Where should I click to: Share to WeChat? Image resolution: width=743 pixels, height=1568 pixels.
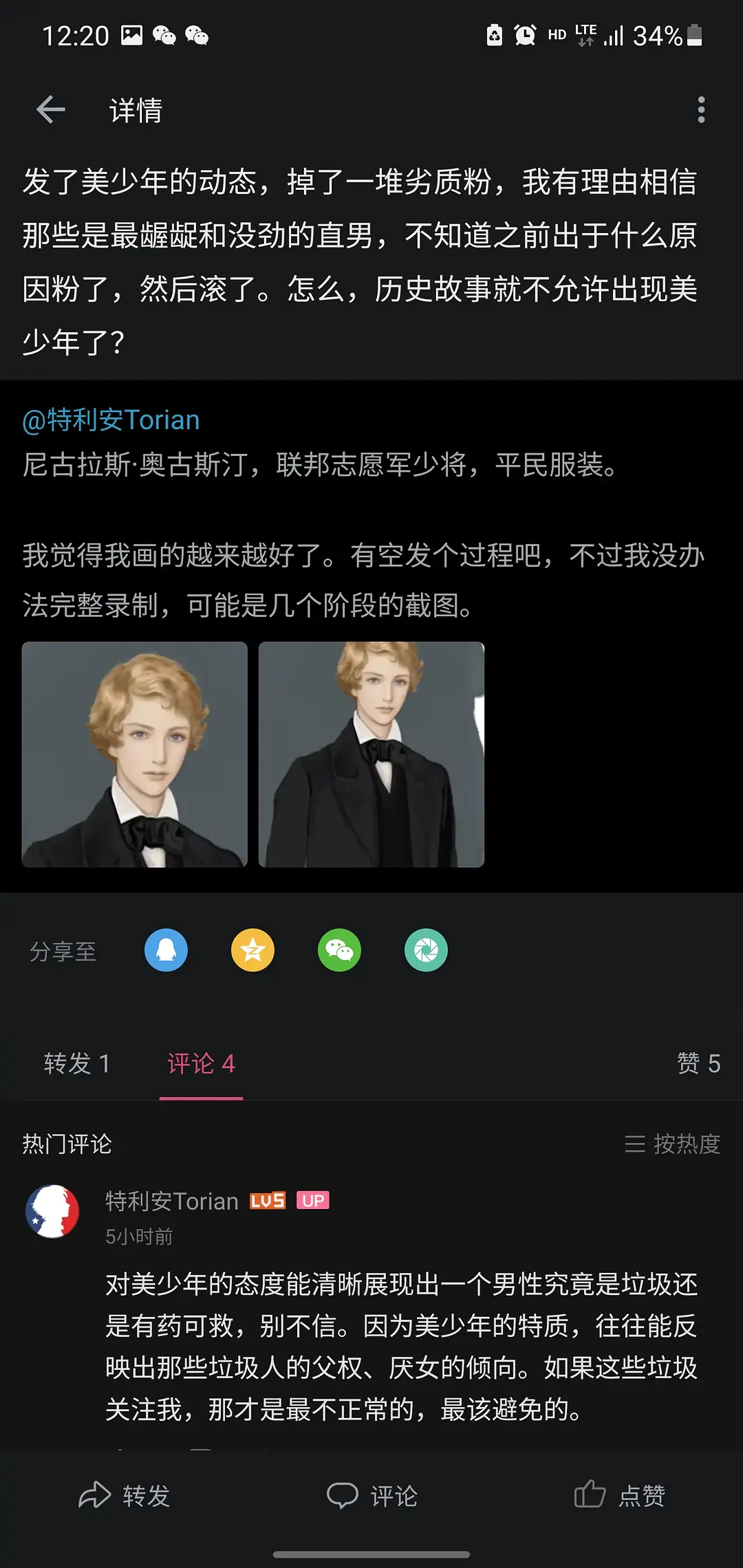(x=339, y=950)
